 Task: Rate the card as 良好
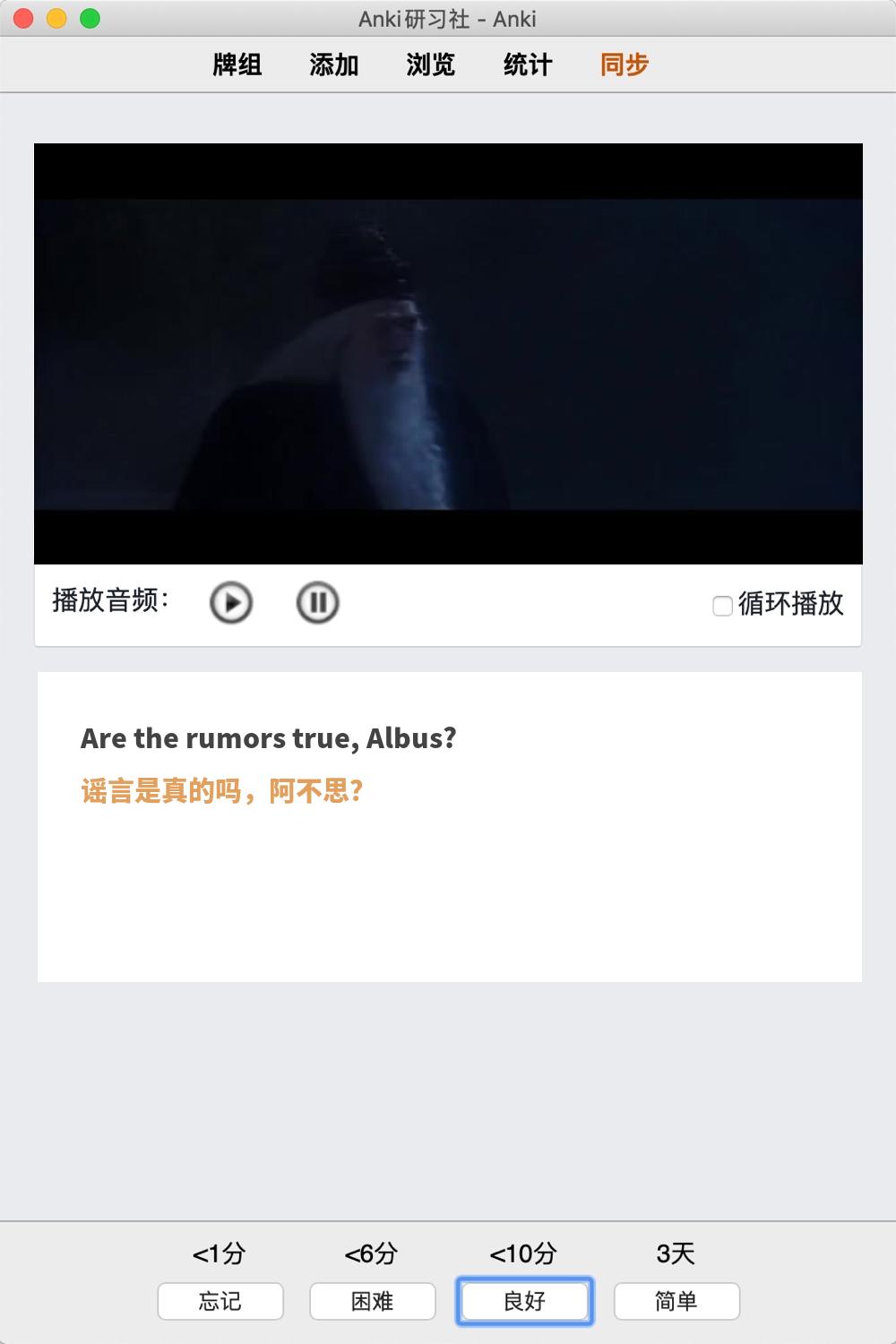(x=524, y=1301)
